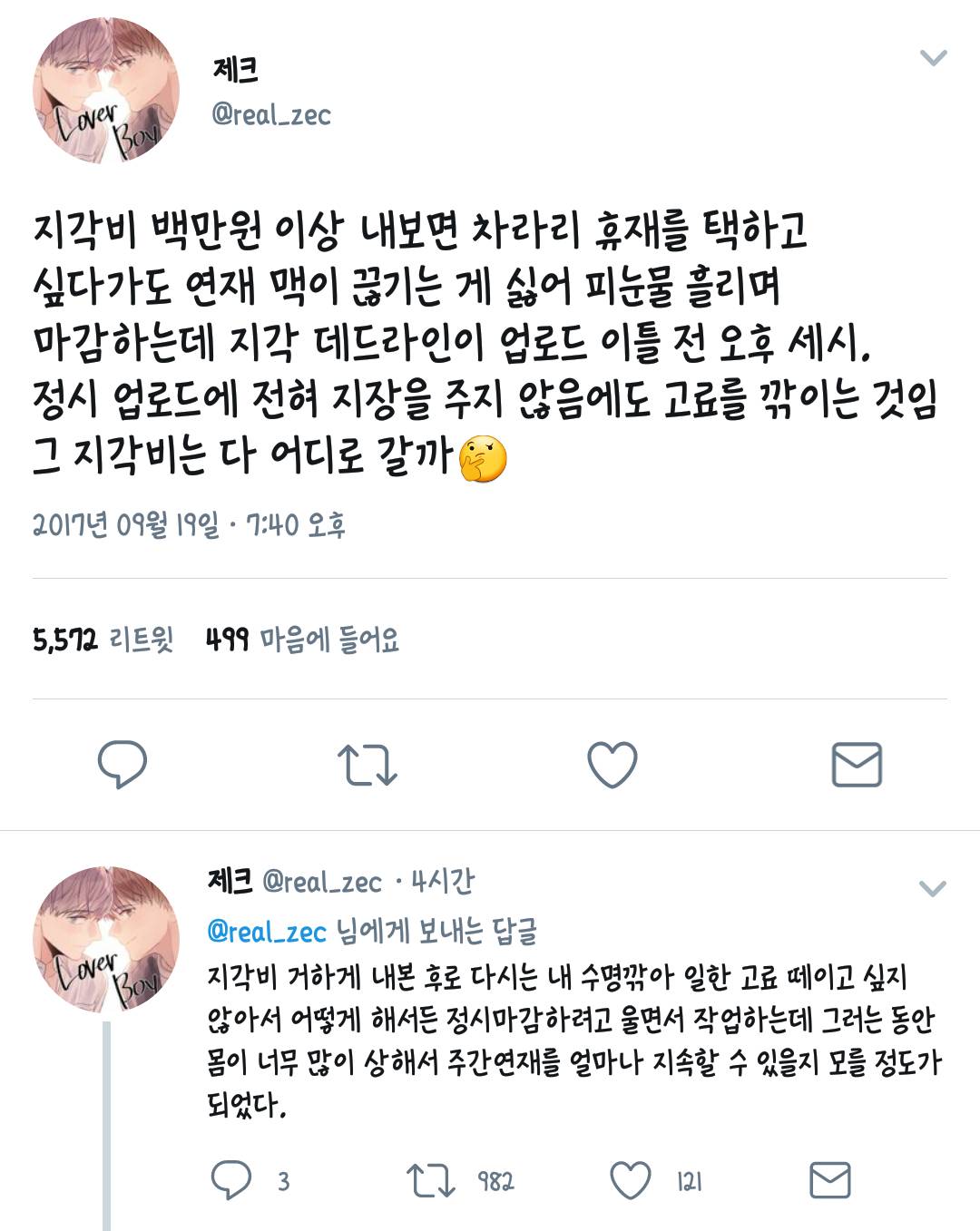This screenshot has height=1231, width=980.
Task: Open the 4시간 timestamp on the reply
Action: [x=441, y=882]
